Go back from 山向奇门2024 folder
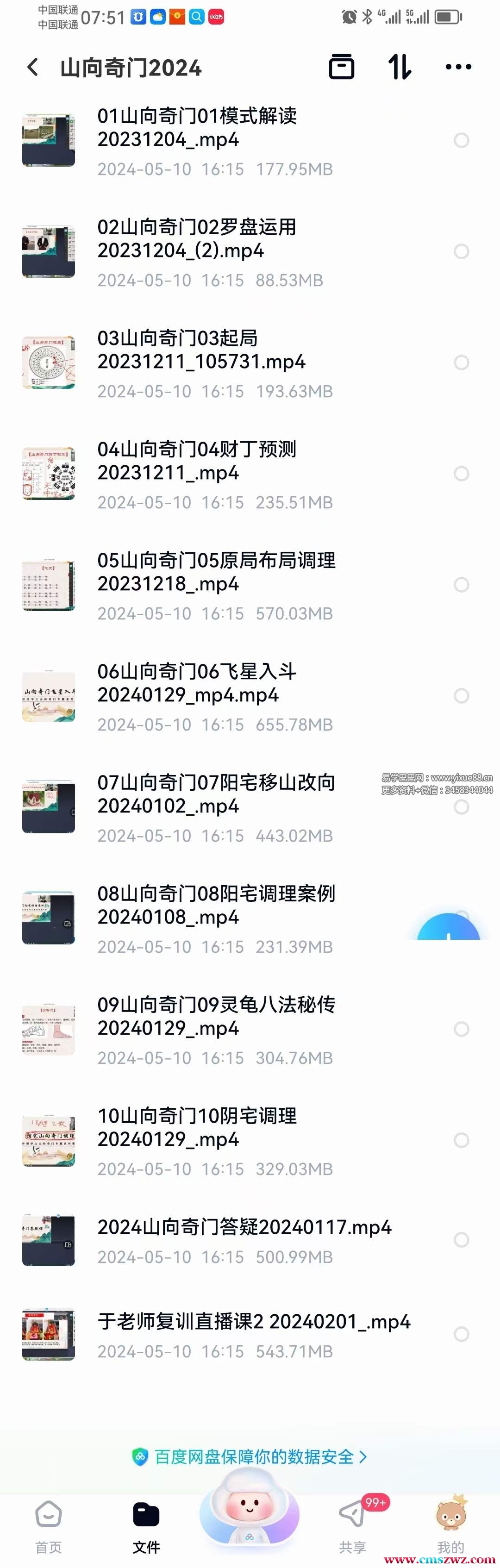Screen dimensions: 500x1568 (33, 67)
